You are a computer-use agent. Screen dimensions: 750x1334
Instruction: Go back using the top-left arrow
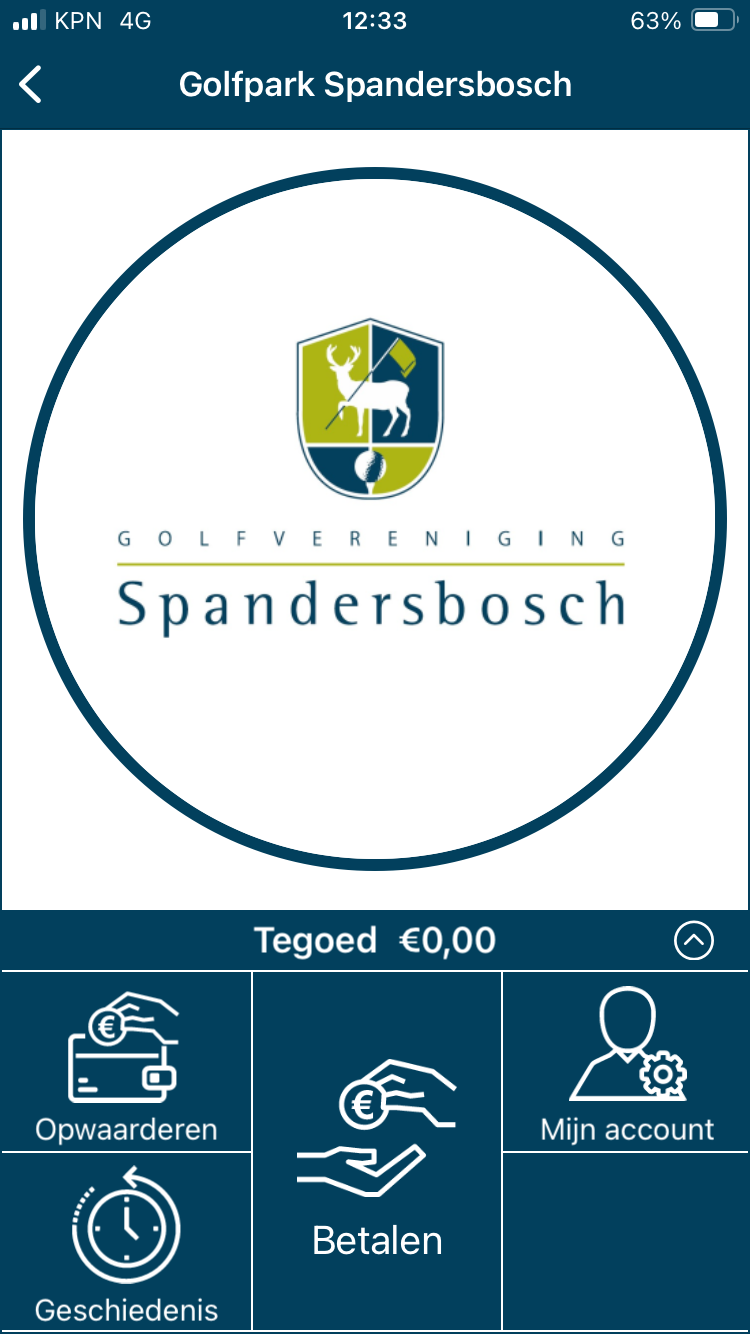tap(31, 85)
